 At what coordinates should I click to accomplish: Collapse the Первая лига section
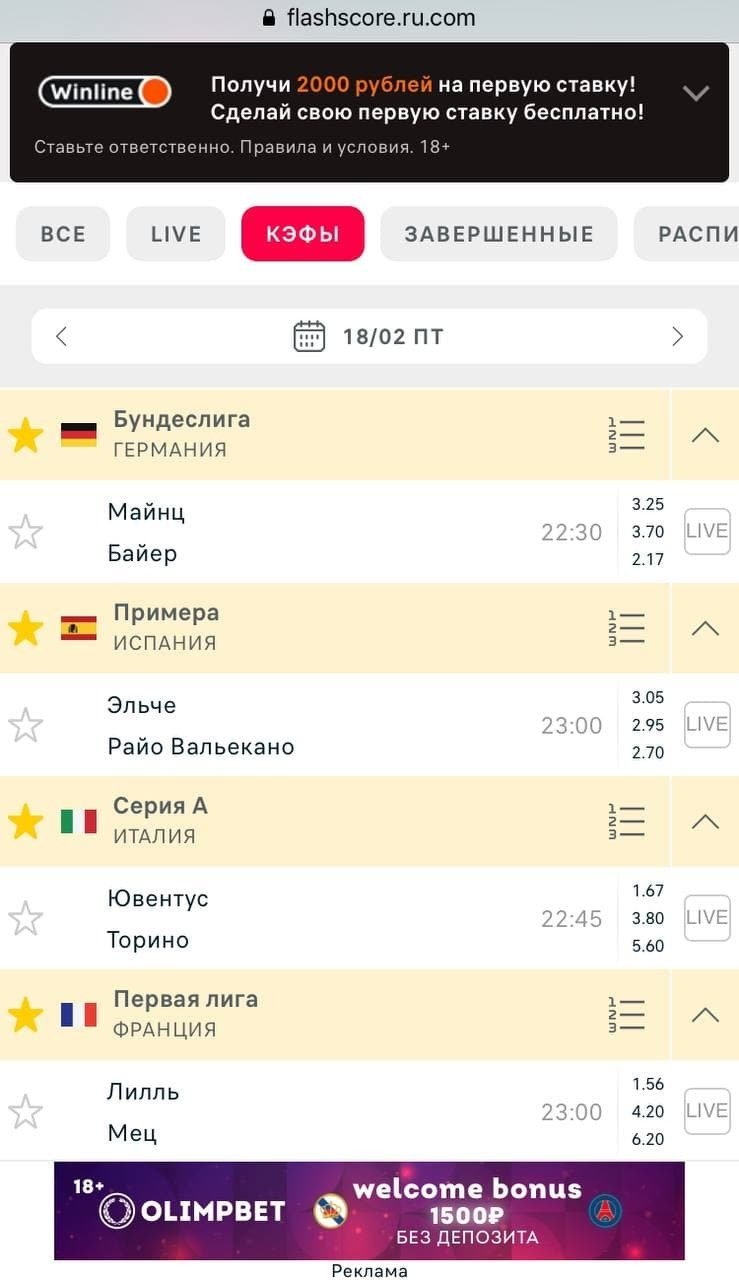pyautogui.click(x=705, y=1014)
